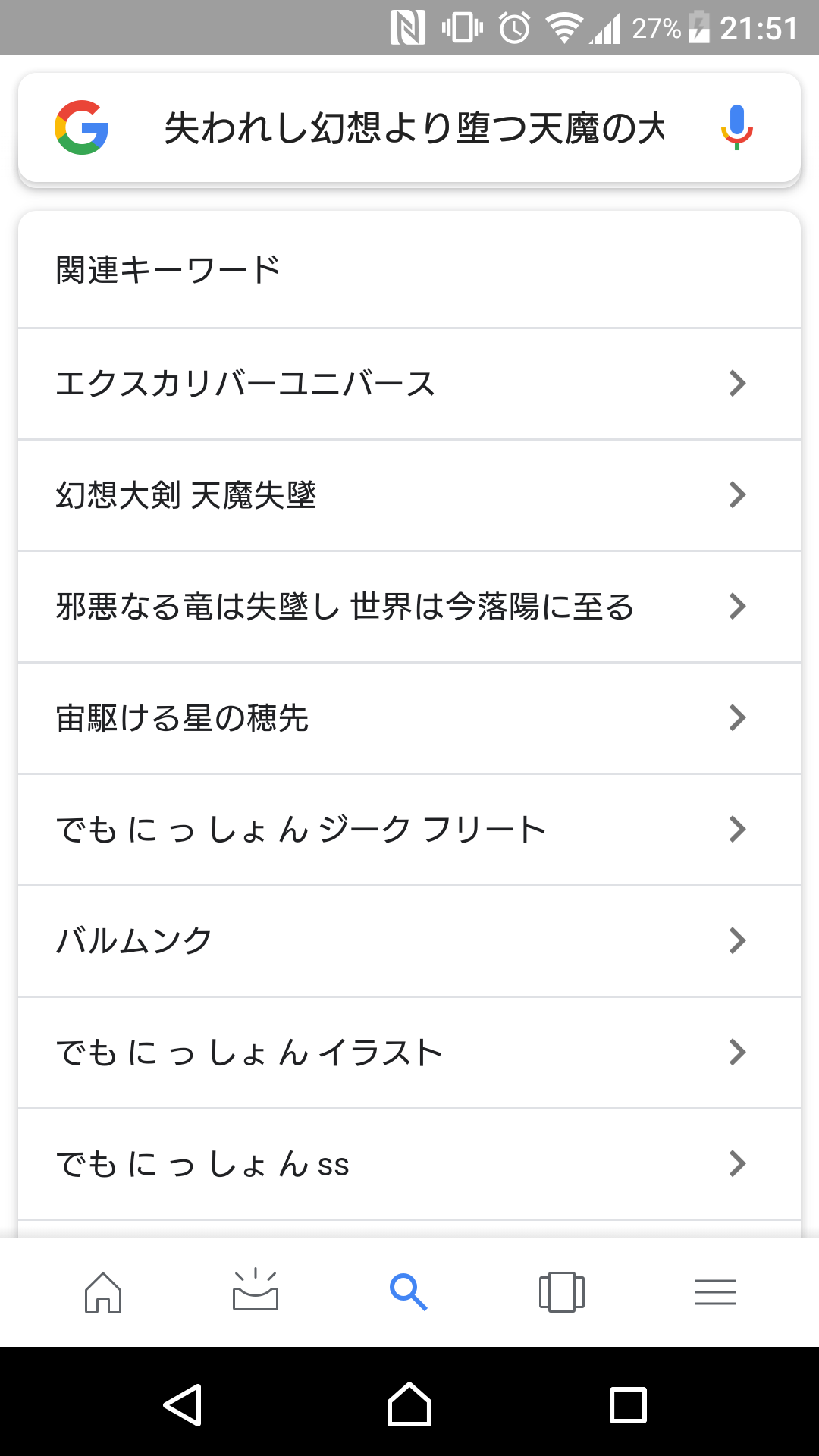Select the バルムンク related keyword
The image size is (819, 1456).
pos(409,941)
